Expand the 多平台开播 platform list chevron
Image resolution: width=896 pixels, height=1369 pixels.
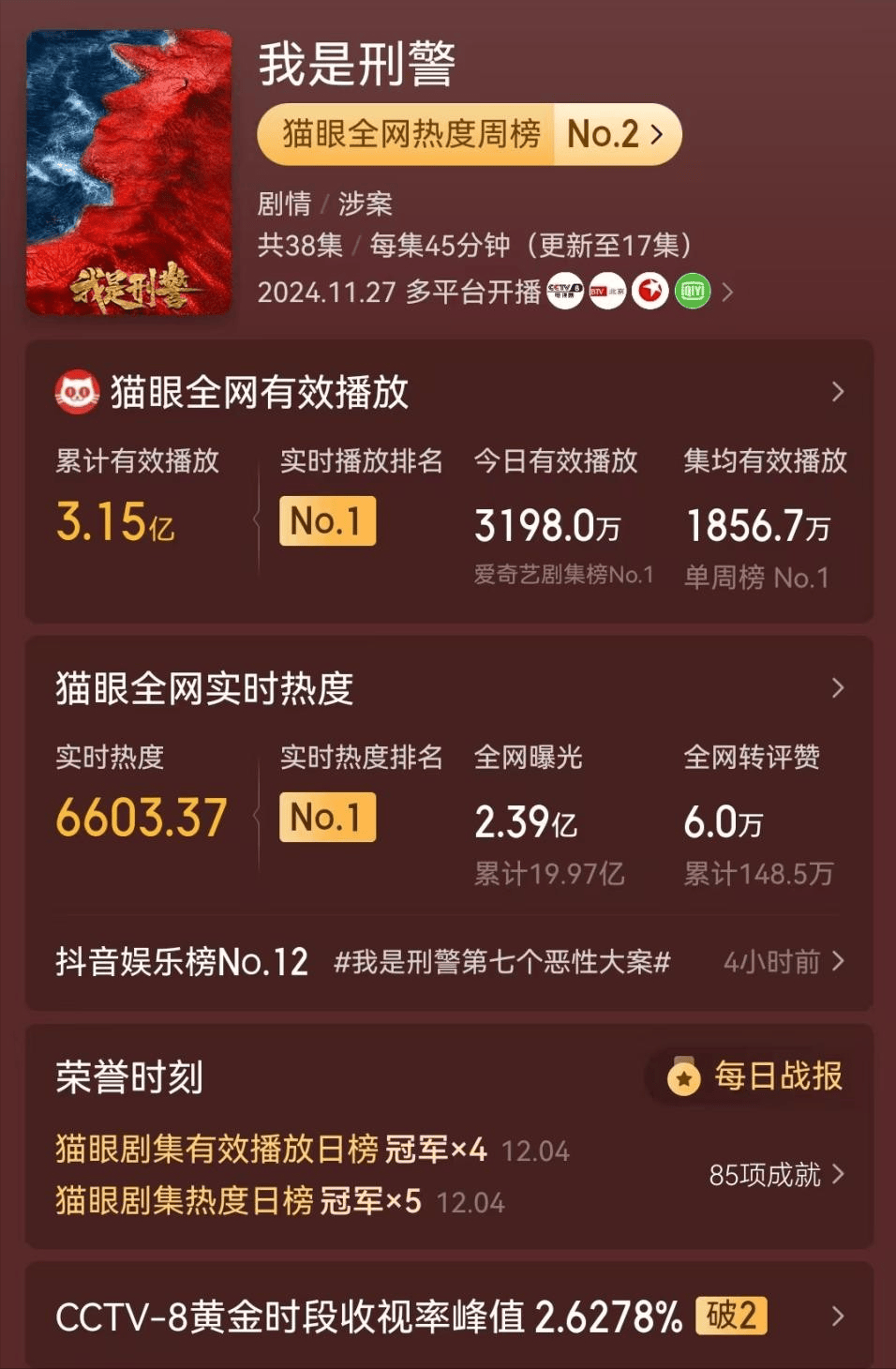(727, 293)
